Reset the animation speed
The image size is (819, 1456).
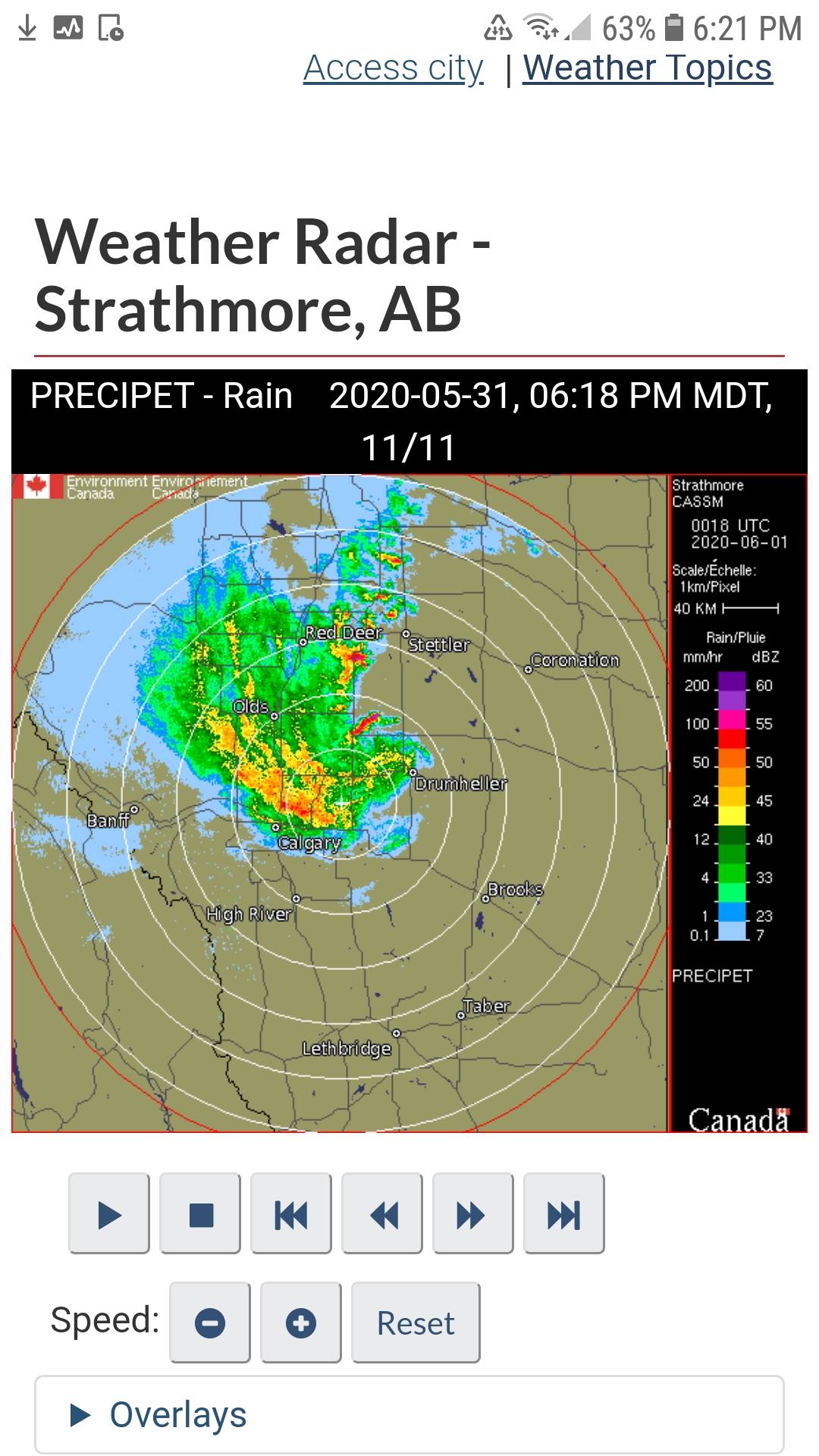[416, 1323]
